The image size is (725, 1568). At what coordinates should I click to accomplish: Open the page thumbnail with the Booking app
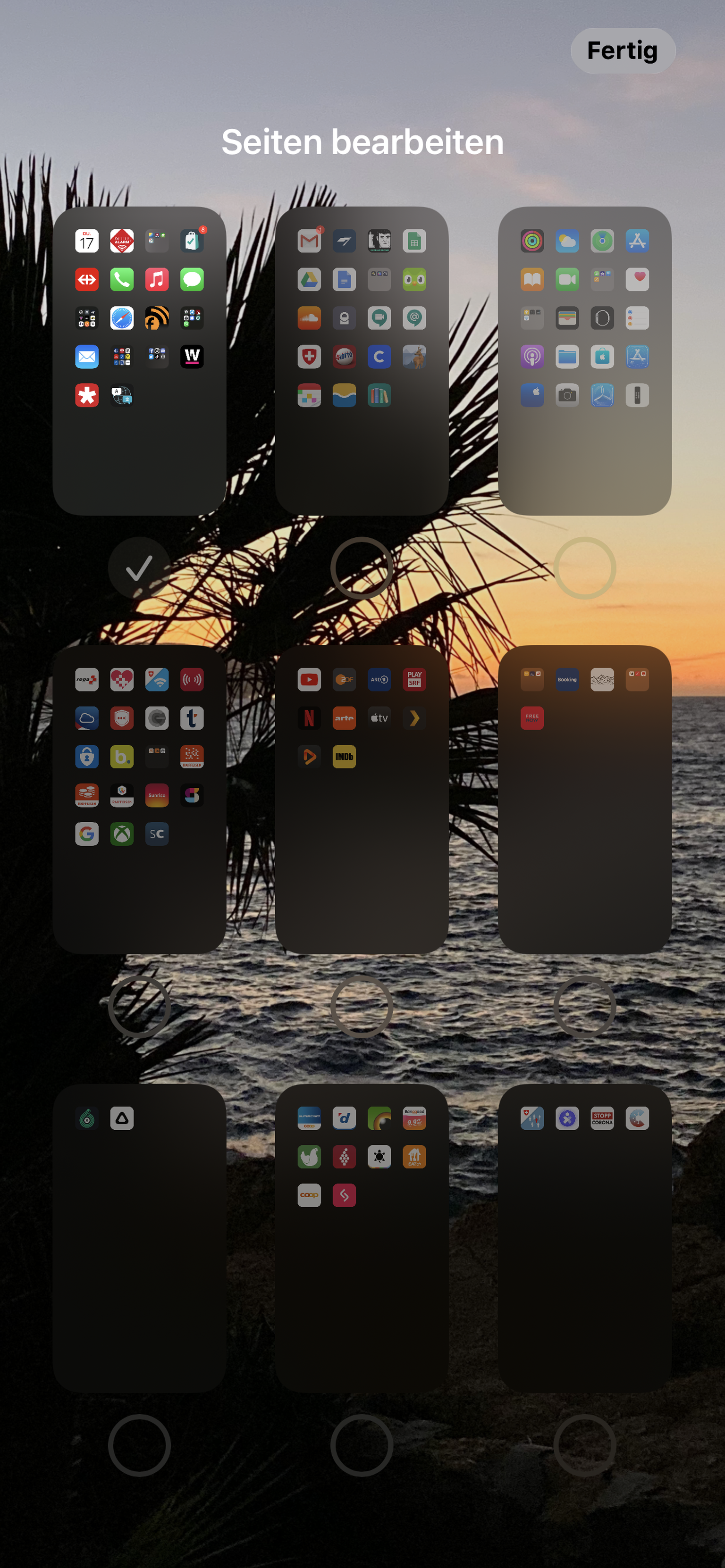(584, 799)
